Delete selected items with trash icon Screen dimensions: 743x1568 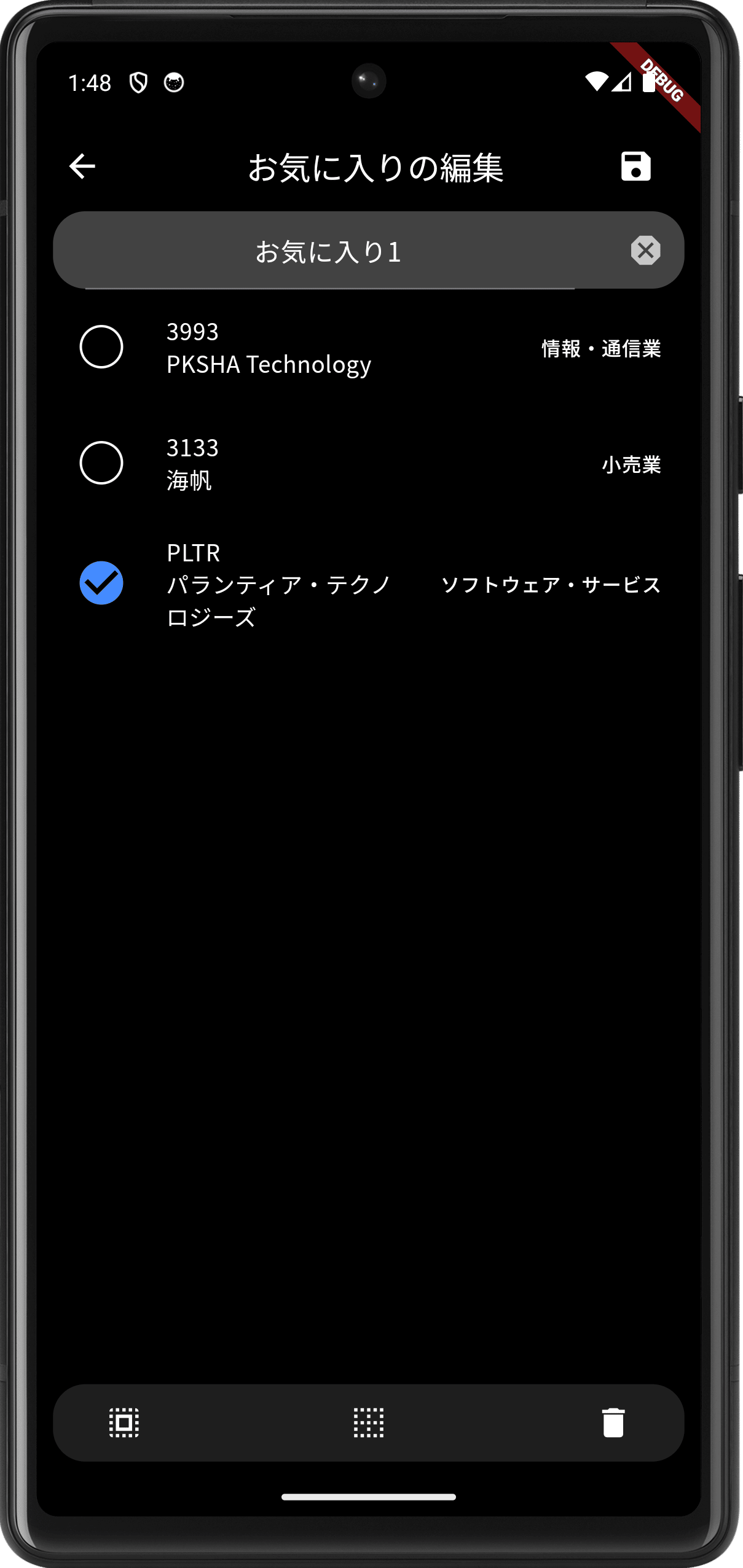pyautogui.click(x=613, y=1422)
